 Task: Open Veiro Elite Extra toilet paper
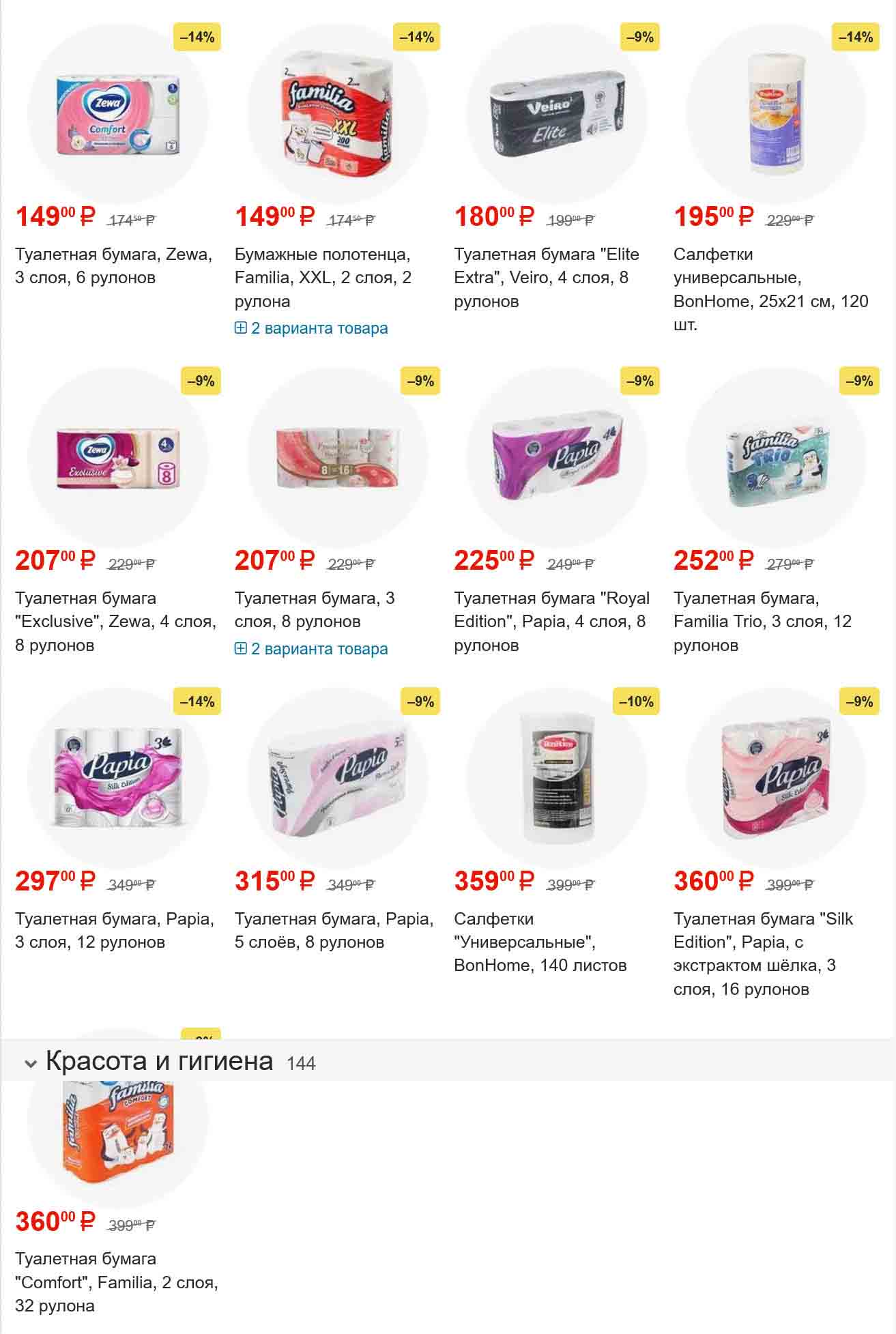coord(546,278)
